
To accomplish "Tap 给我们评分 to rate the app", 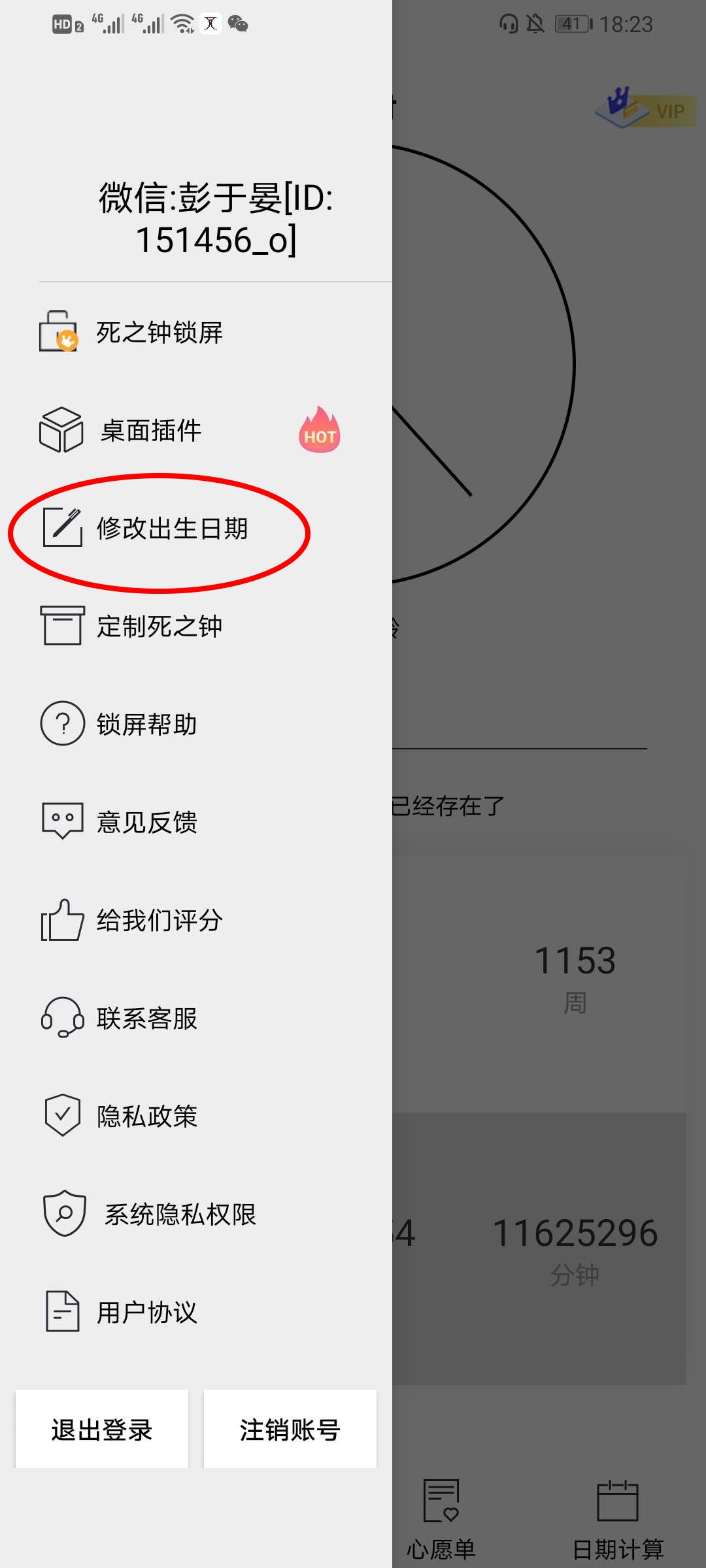I will point(159,921).
